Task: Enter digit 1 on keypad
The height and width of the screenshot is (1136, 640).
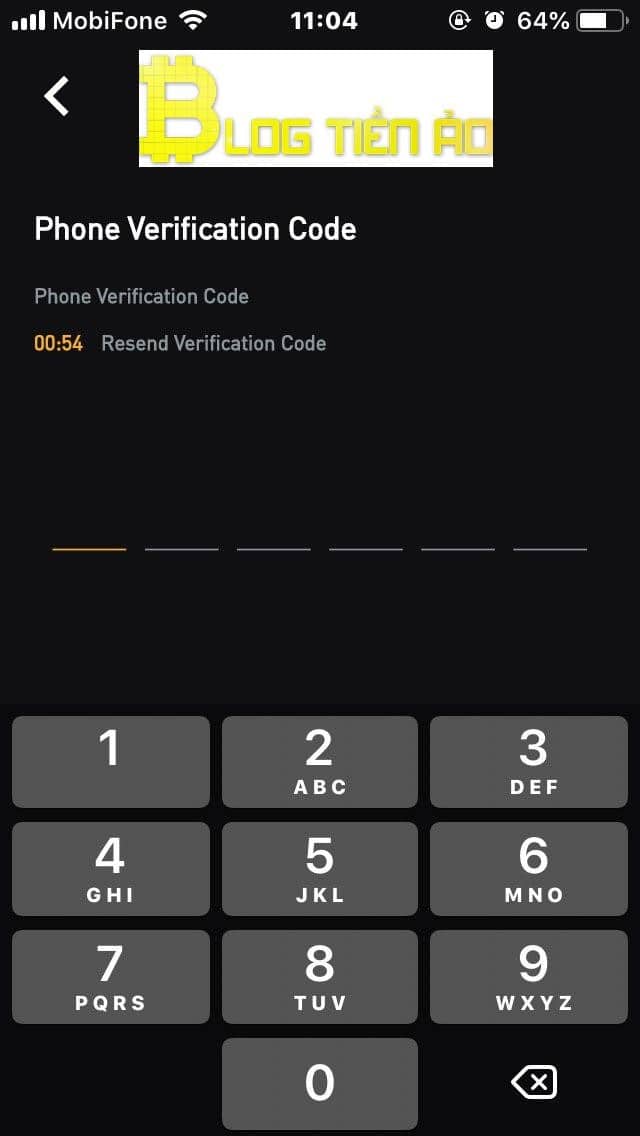Action: coord(111,761)
